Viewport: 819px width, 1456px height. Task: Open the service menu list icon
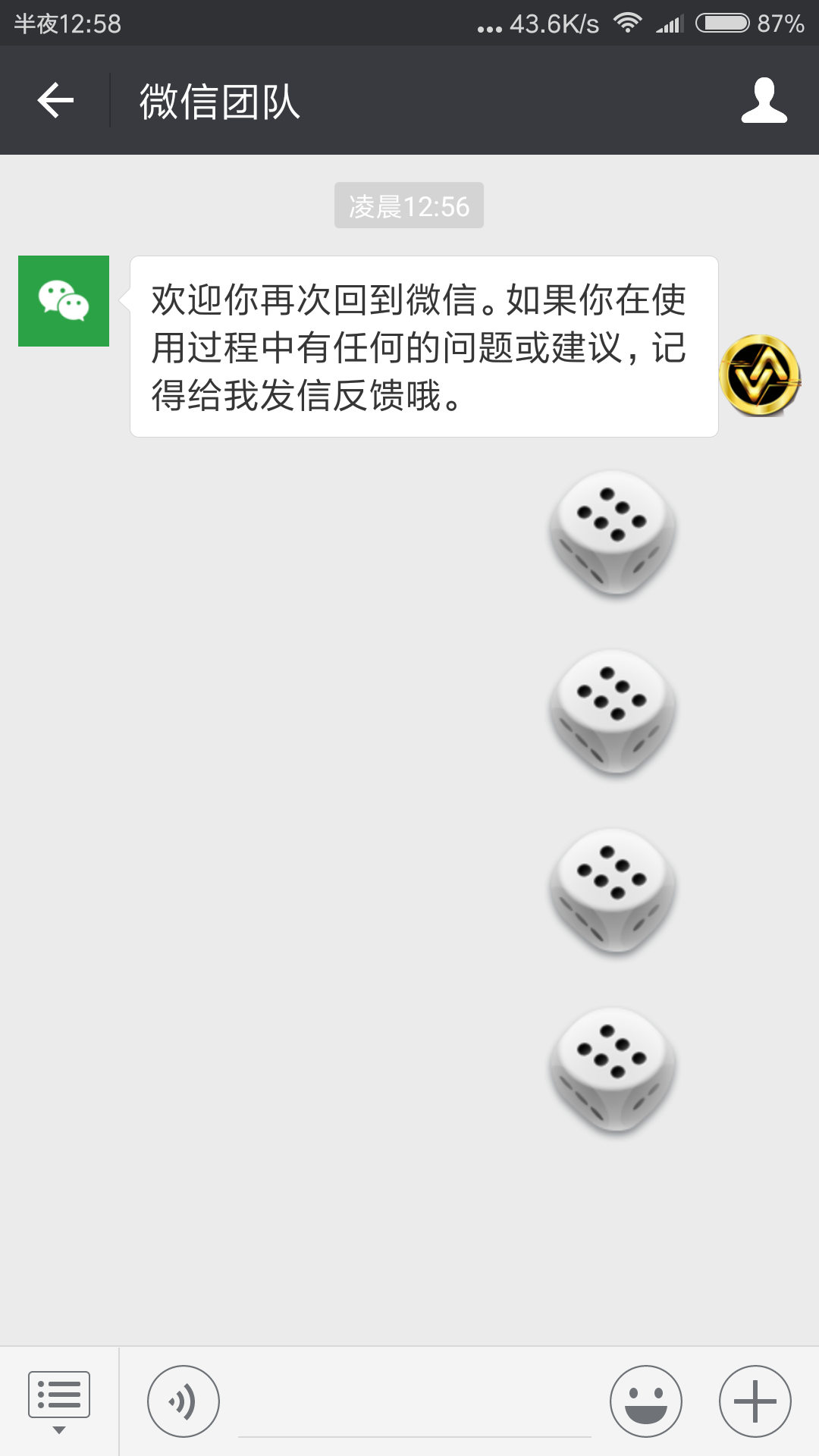pos(59,1401)
